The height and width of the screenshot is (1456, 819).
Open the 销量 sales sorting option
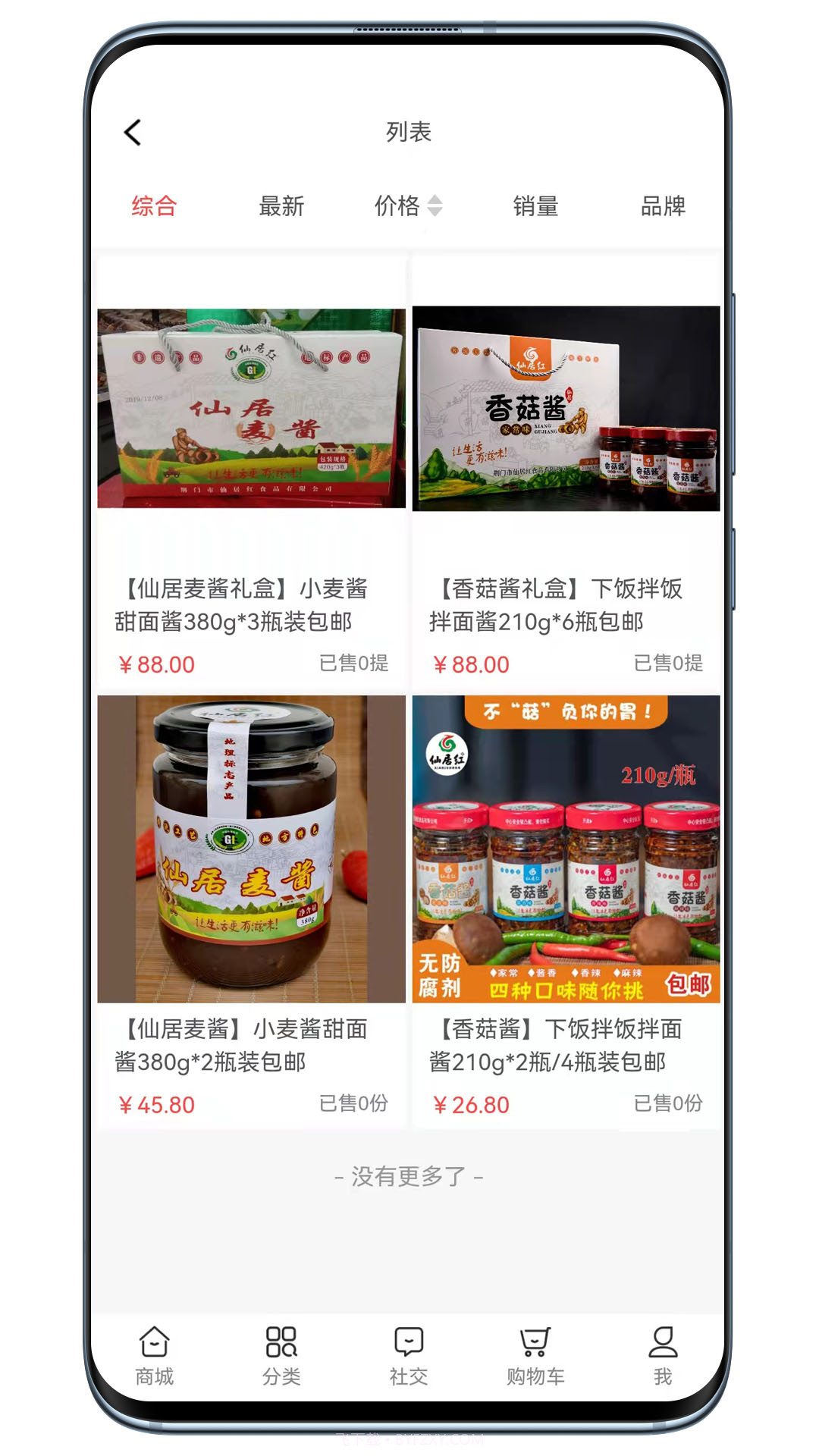point(535,205)
